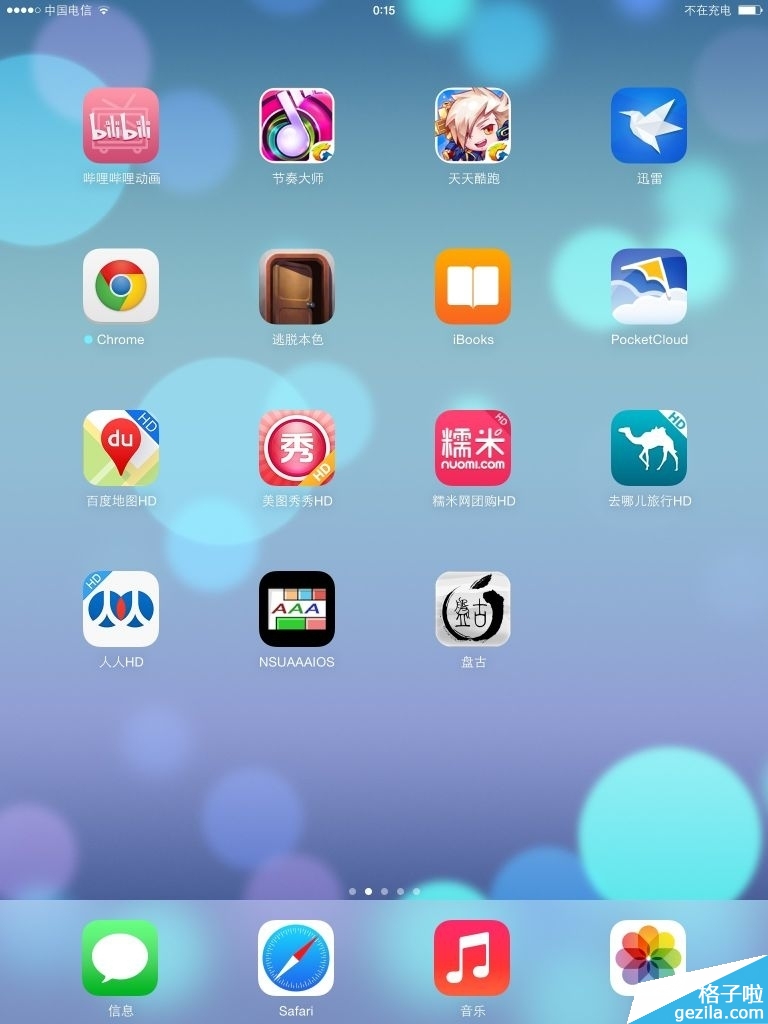
Task: Open the 天天酷跑 game
Action: click(x=473, y=125)
